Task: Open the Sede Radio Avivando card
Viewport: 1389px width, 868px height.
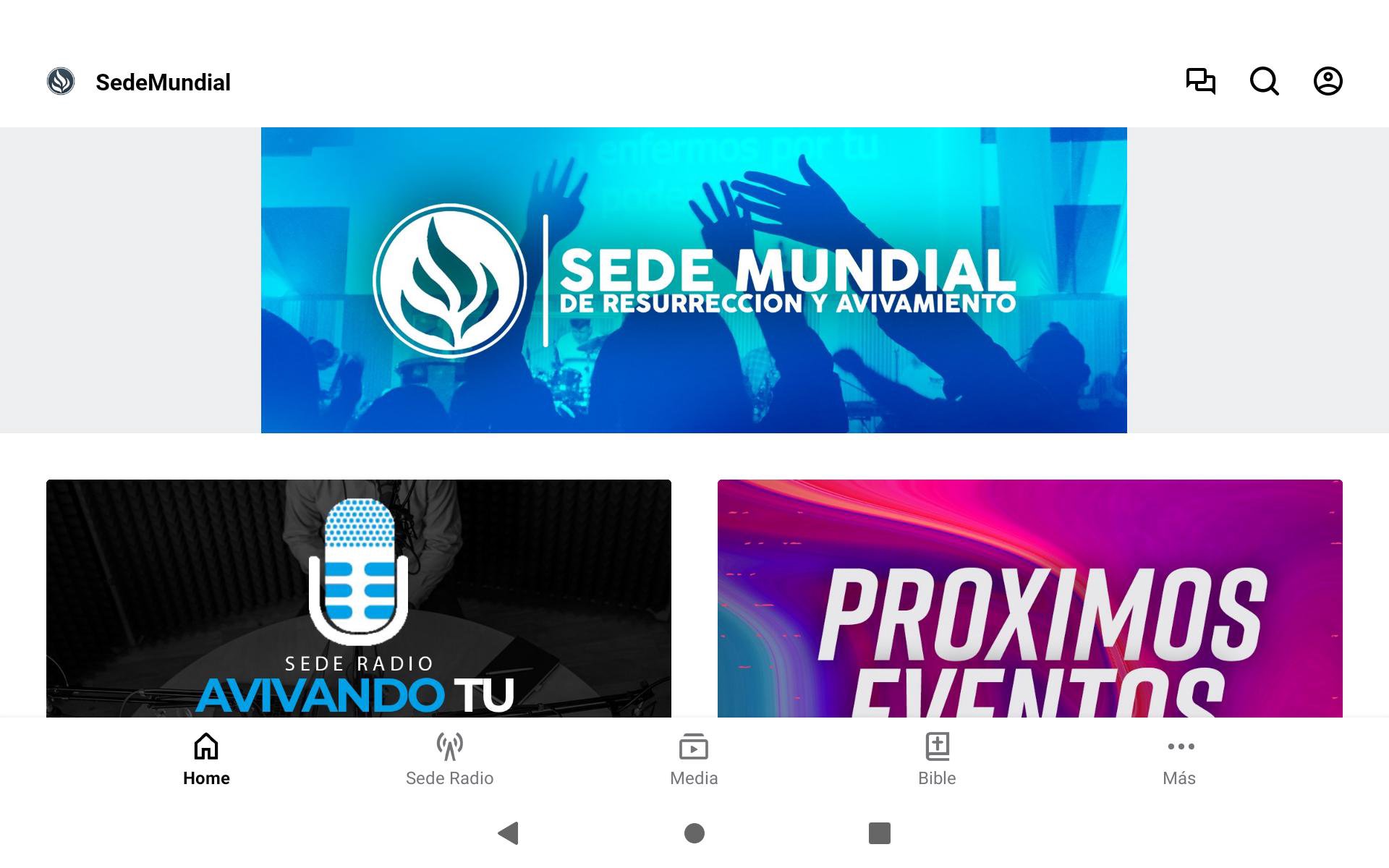Action: pyautogui.click(x=358, y=598)
